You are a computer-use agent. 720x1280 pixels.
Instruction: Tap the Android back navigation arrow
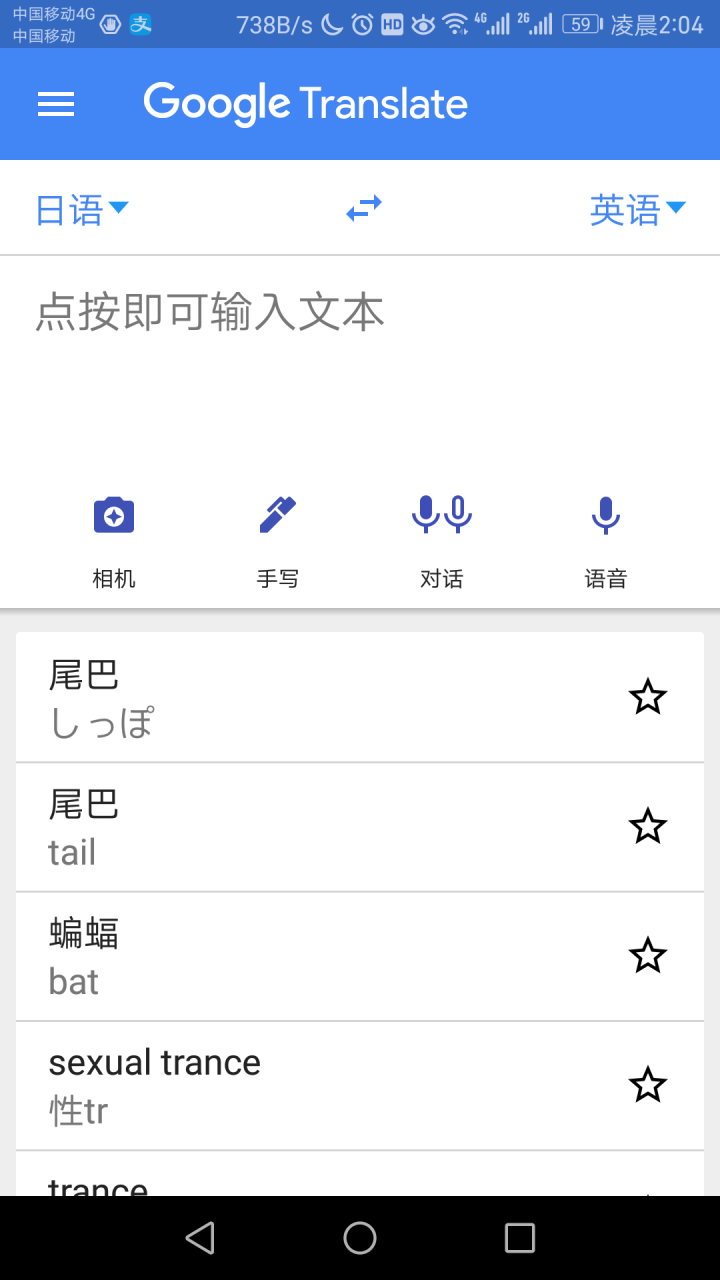pos(199,1237)
